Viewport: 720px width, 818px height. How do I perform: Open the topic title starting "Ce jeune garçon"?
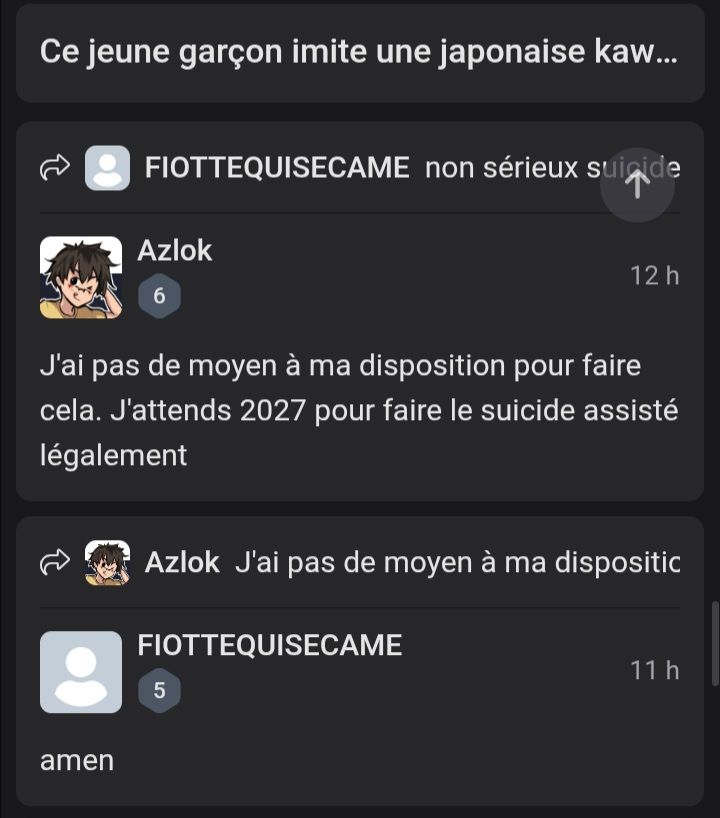[358, 53]
